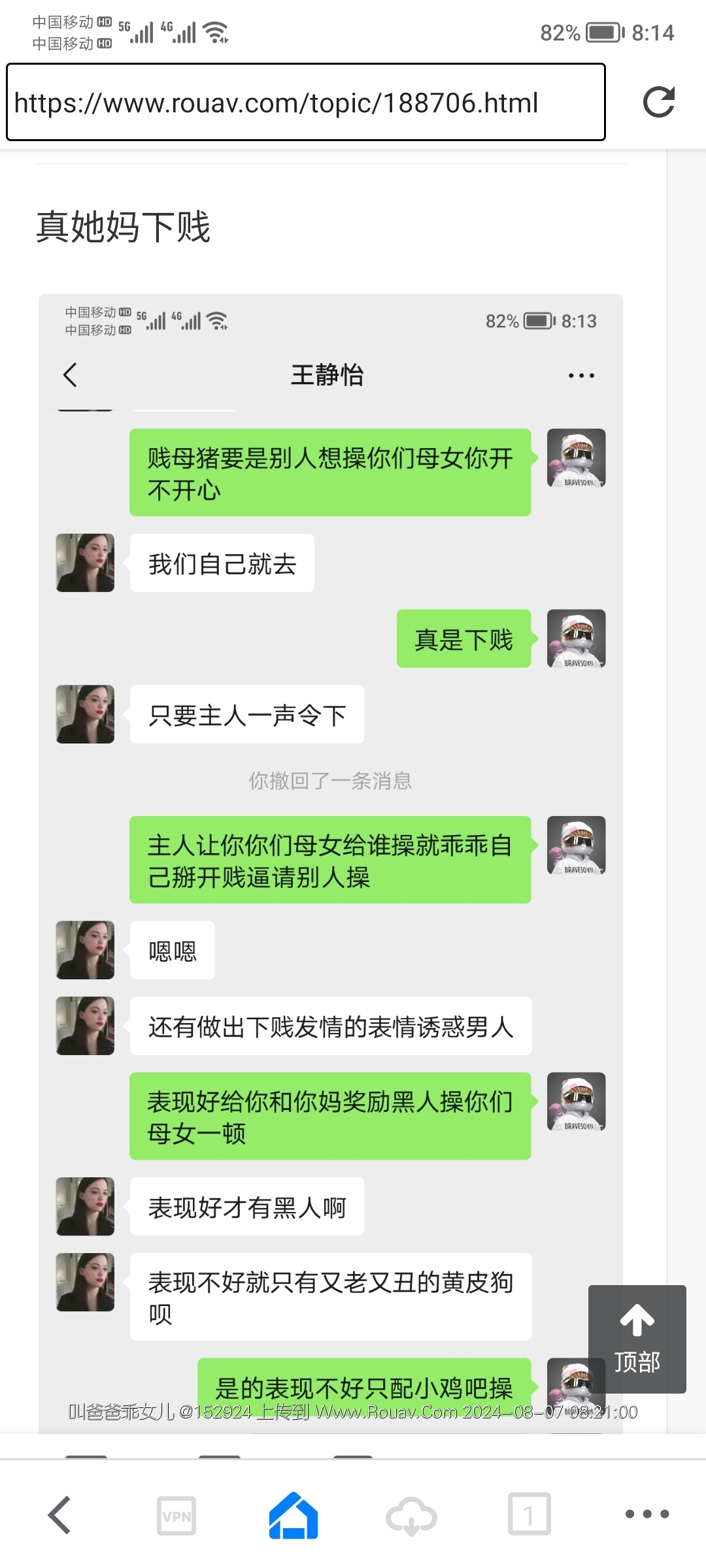Open the browser's three-dot menu

tap(647, 1514)
